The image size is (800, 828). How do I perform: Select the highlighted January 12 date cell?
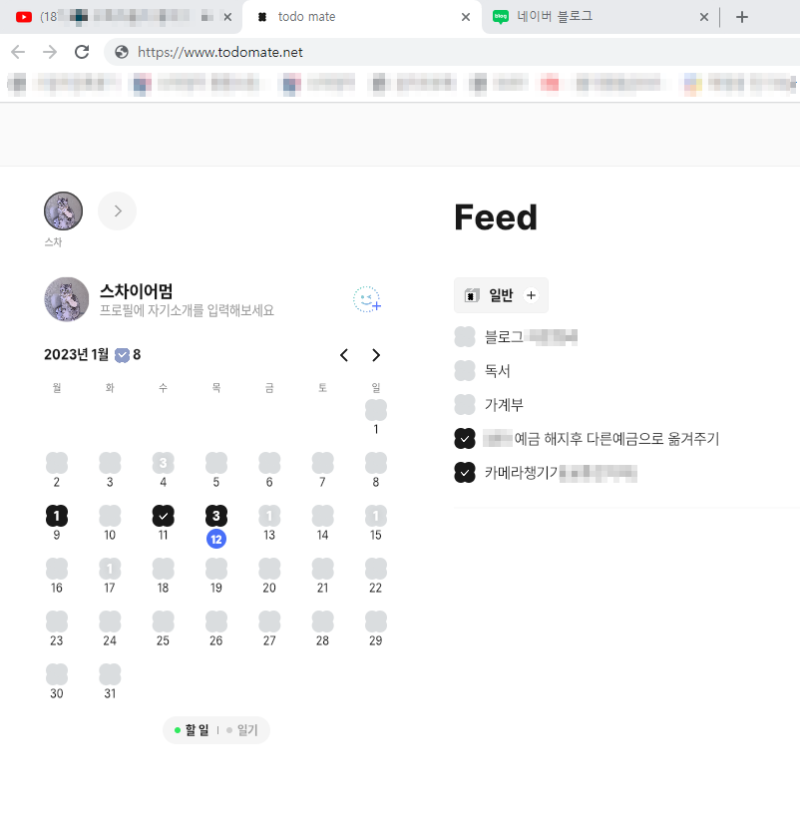pyautogui.click(x=216, y=537)
